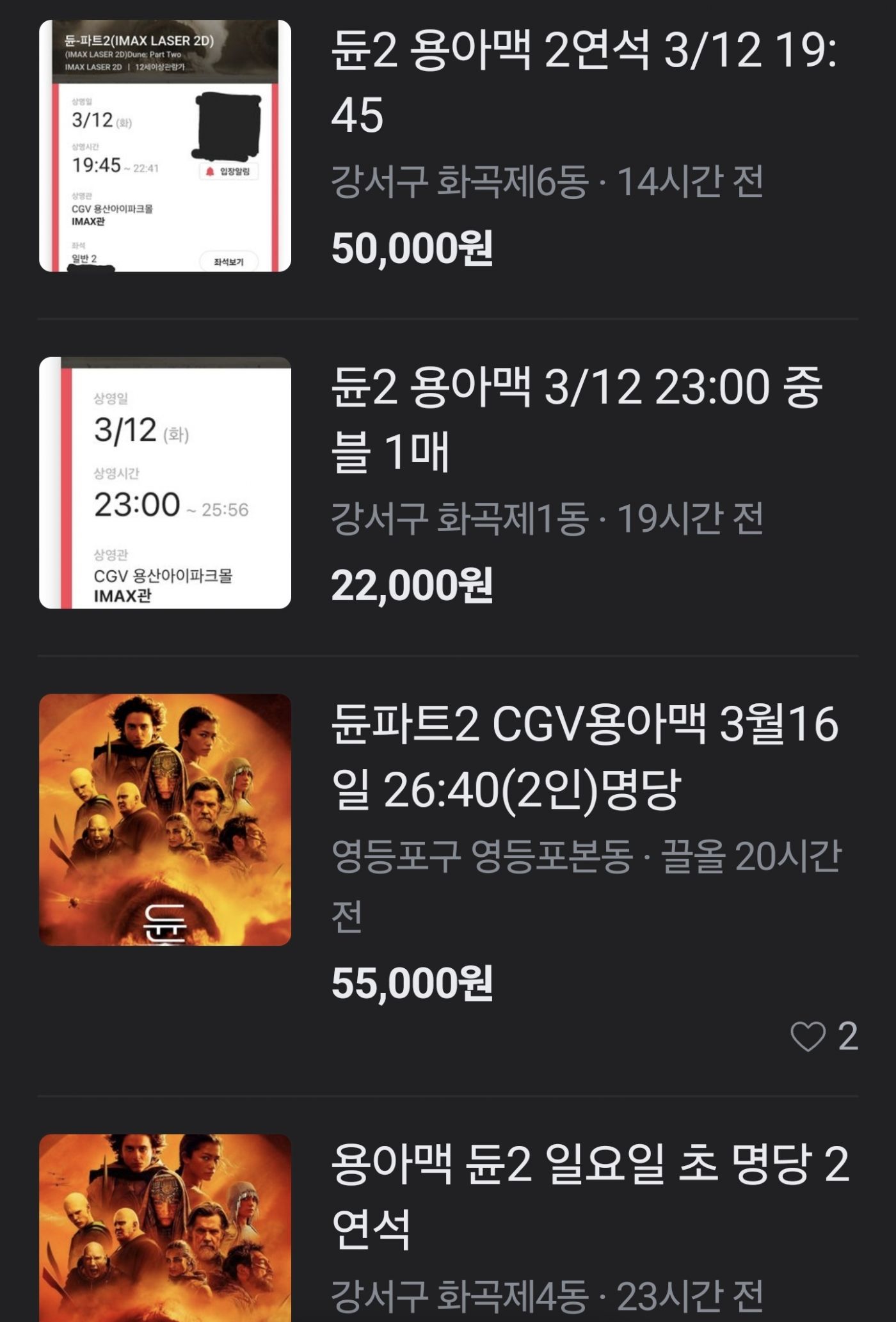The height and width of the screenshot is (1322, 896).
Task: Open the 듄2 용아맥 3/12 23:00 중블 1매 listing
Action: pos(576,419)
